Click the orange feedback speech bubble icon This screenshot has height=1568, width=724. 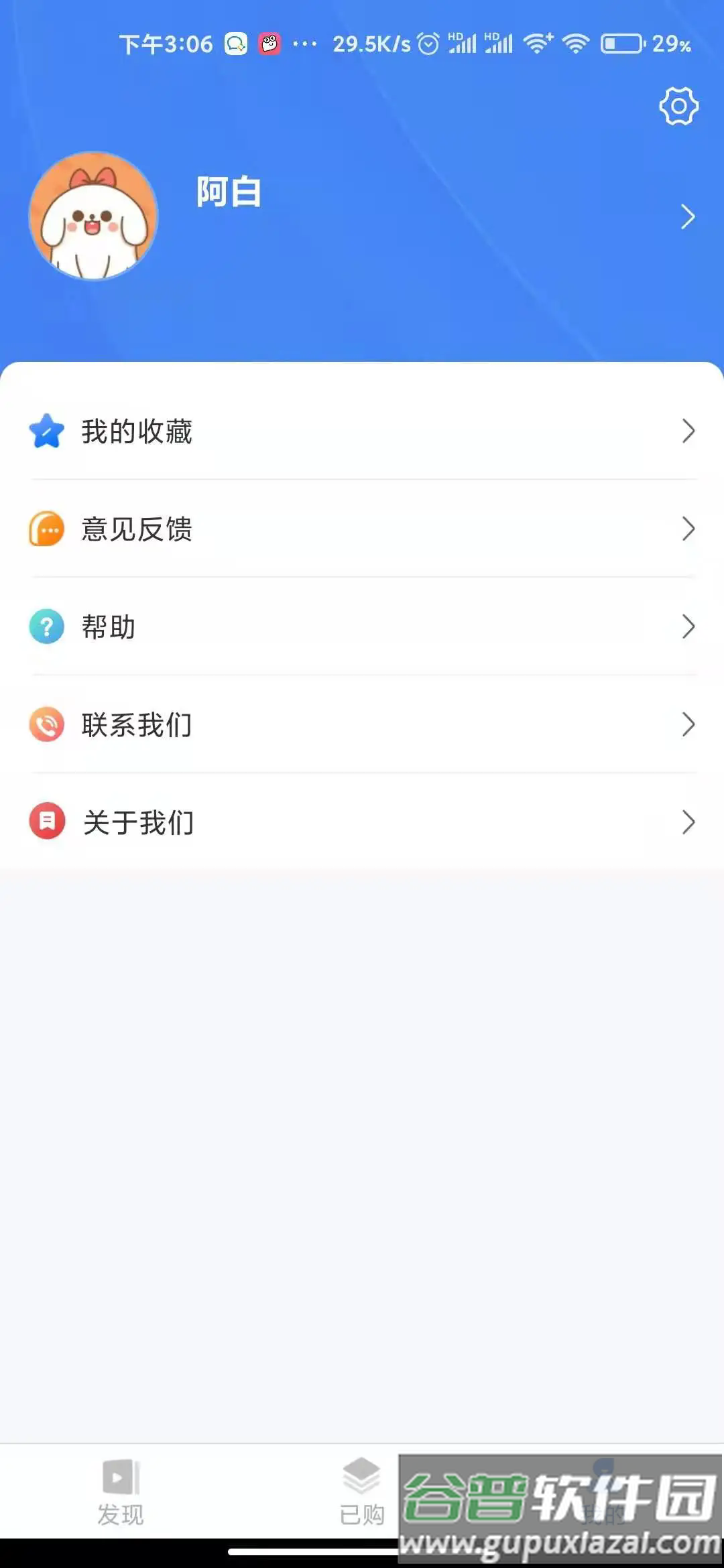[x=47, y=529]
